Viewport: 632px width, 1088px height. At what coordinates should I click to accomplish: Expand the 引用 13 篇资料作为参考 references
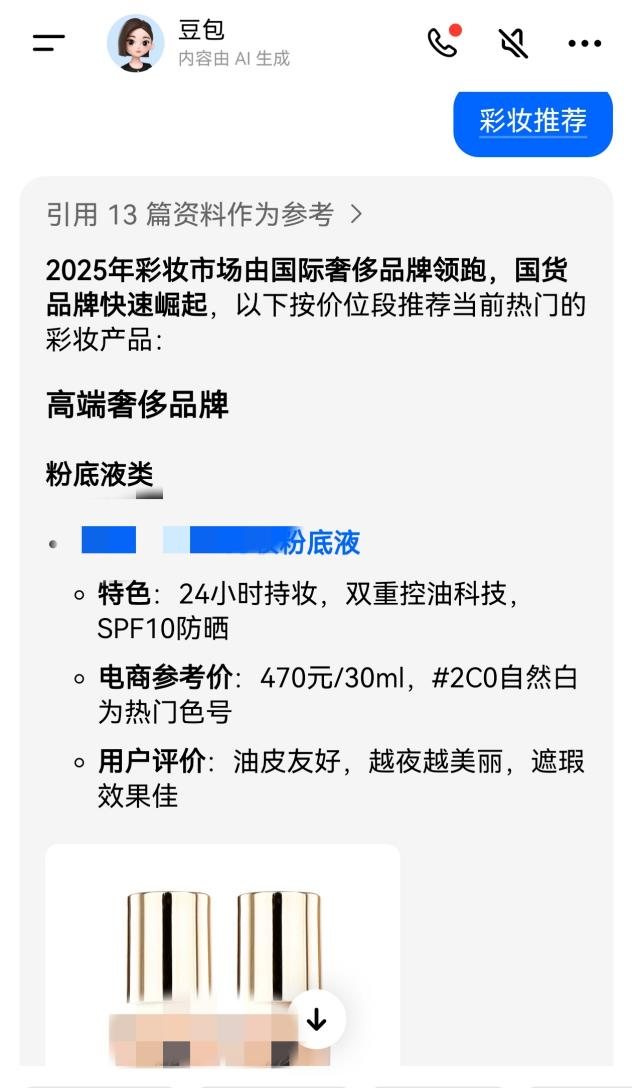pos(205,213)
